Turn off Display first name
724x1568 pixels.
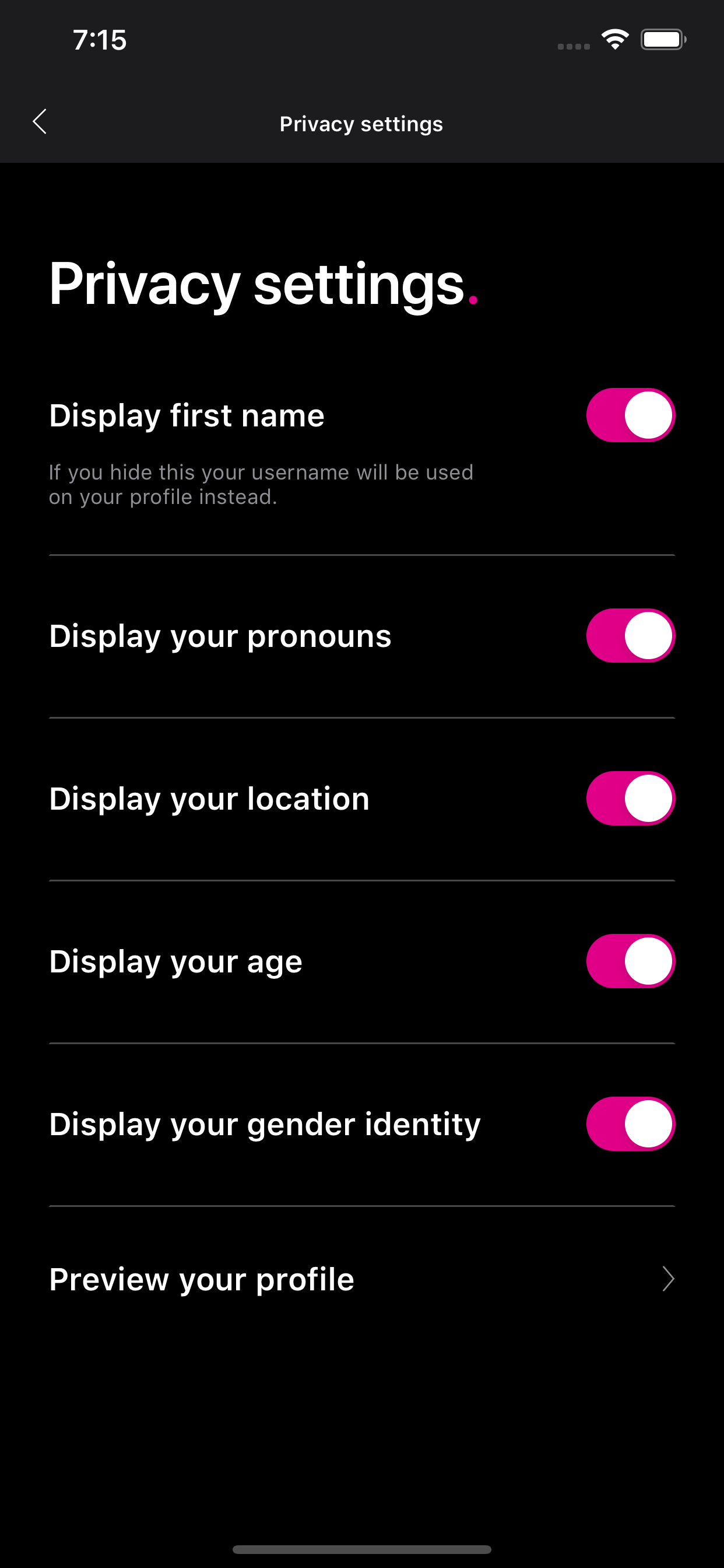(x=630, y=415)
